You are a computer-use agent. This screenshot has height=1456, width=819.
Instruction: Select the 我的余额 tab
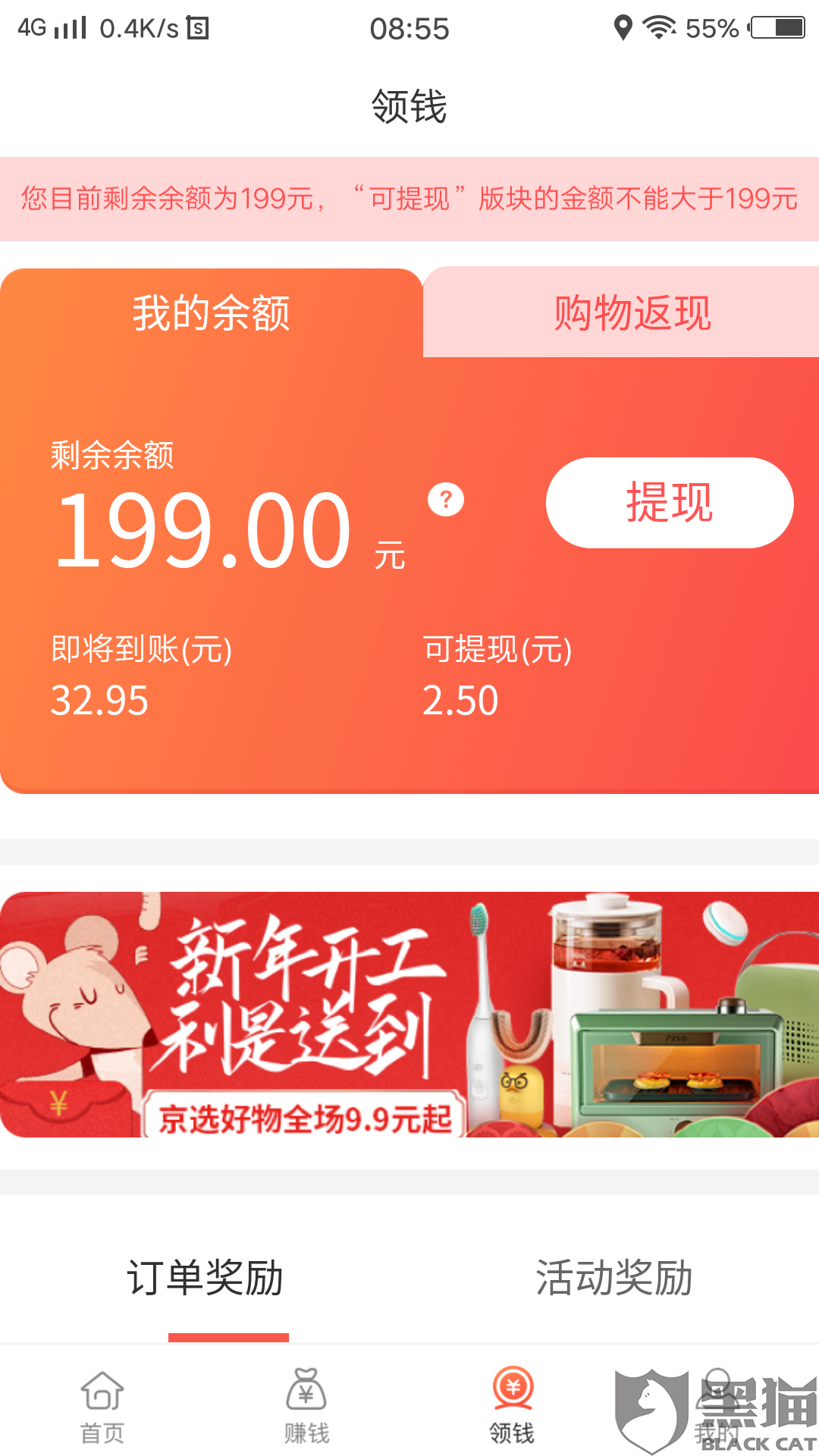212,312
